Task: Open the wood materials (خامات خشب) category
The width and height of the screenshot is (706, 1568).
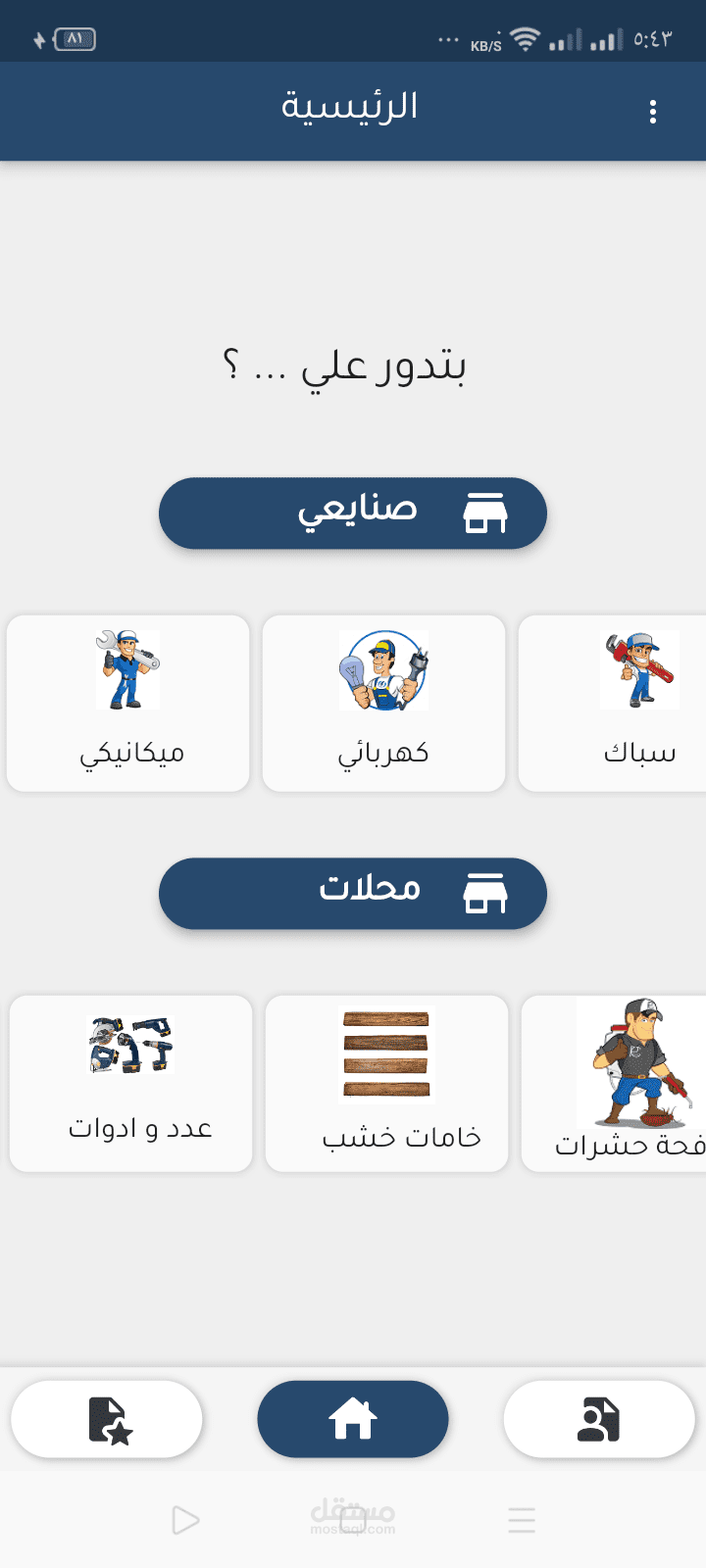Action: [x=386, y=1055]
